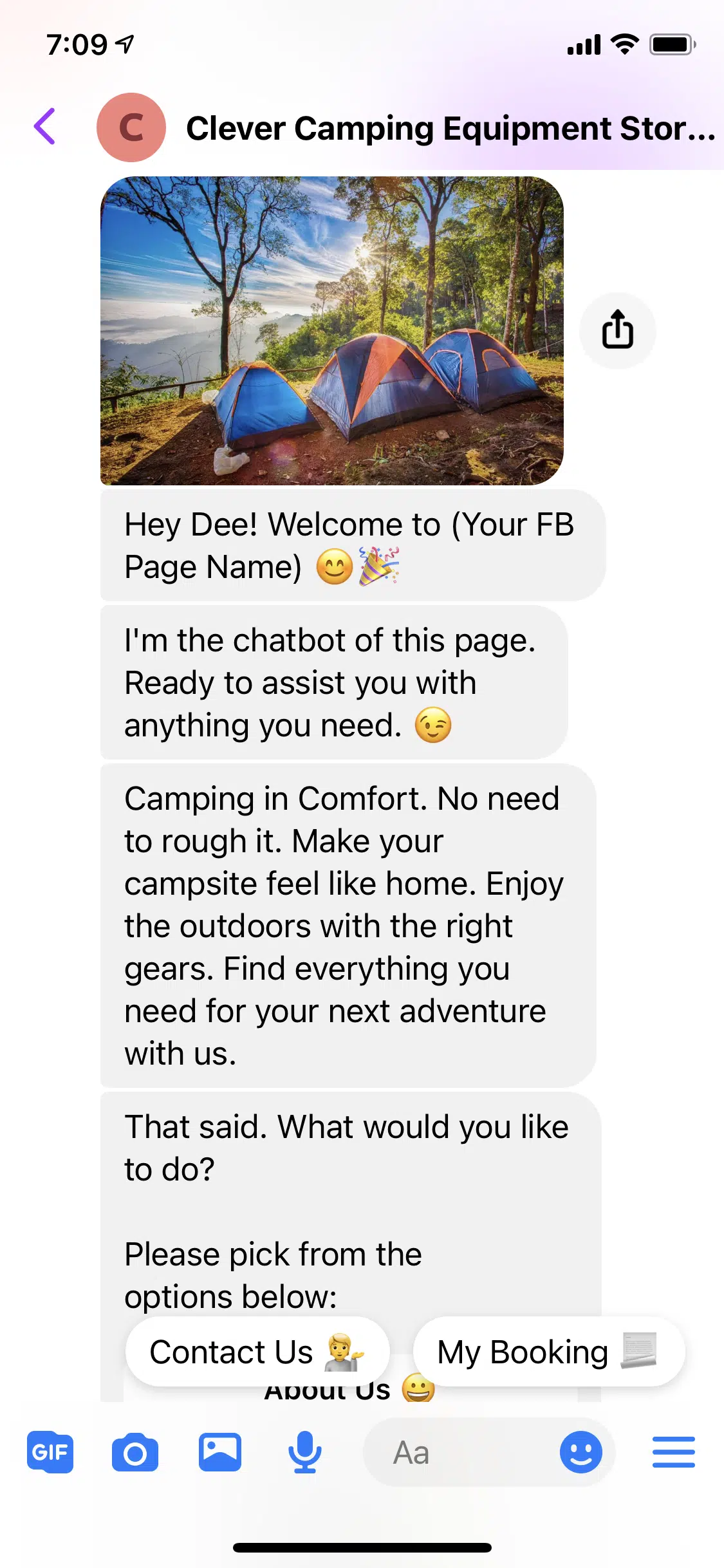This screenshot has width=724, height=1568.
Task: Open the camping tents image
Action: click(332, 330)
